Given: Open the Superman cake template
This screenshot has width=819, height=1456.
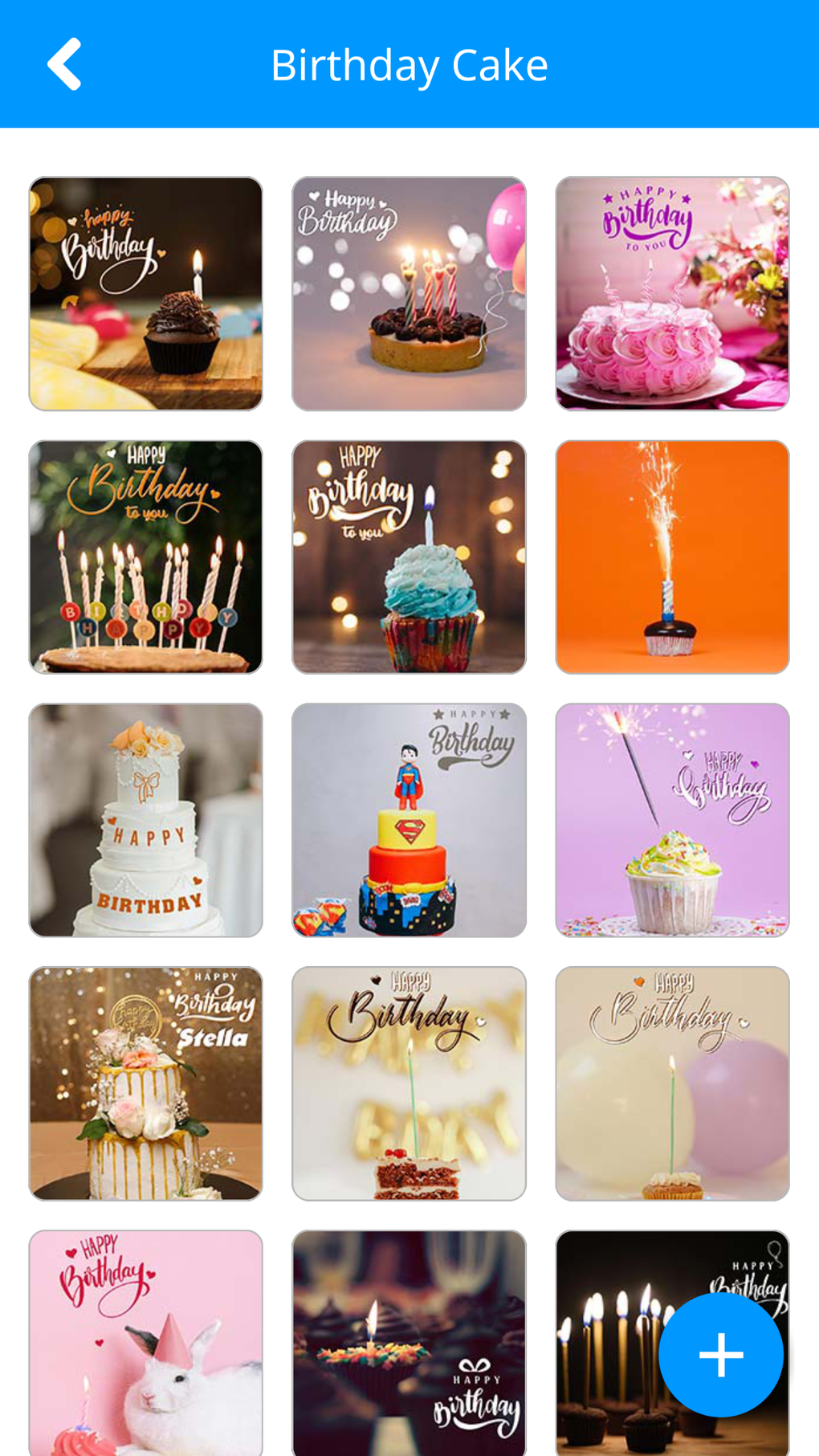Looking at the screenshot, I should tap(409, 821).
